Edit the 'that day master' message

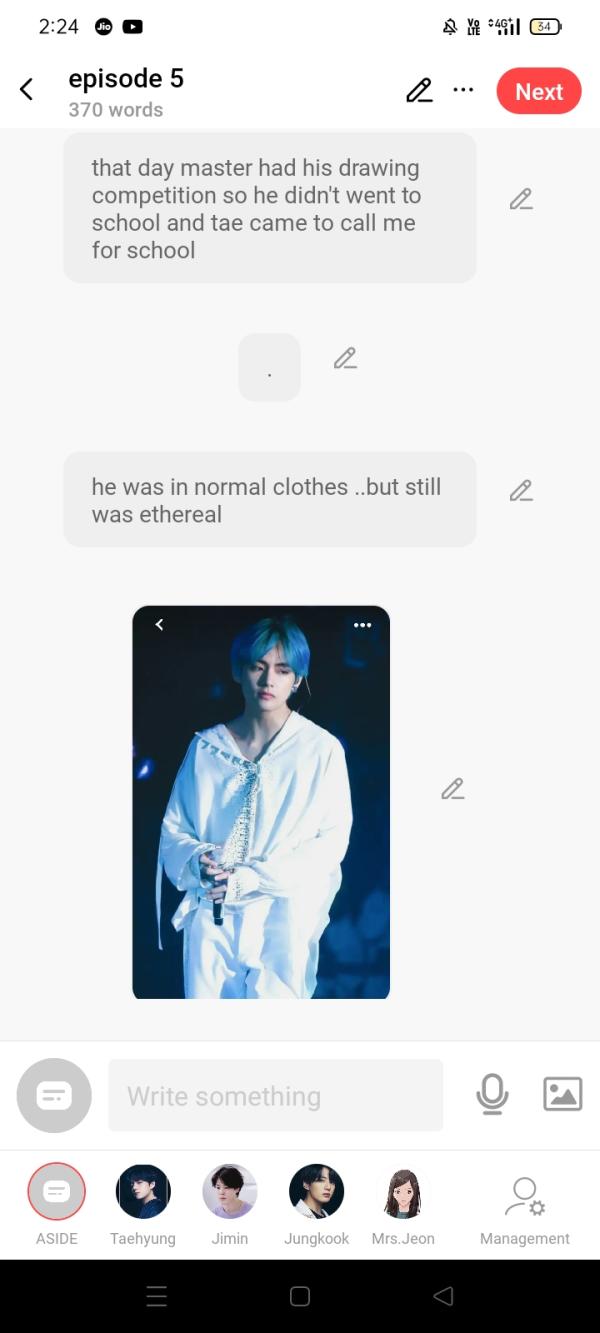click(x=520, y=200)
